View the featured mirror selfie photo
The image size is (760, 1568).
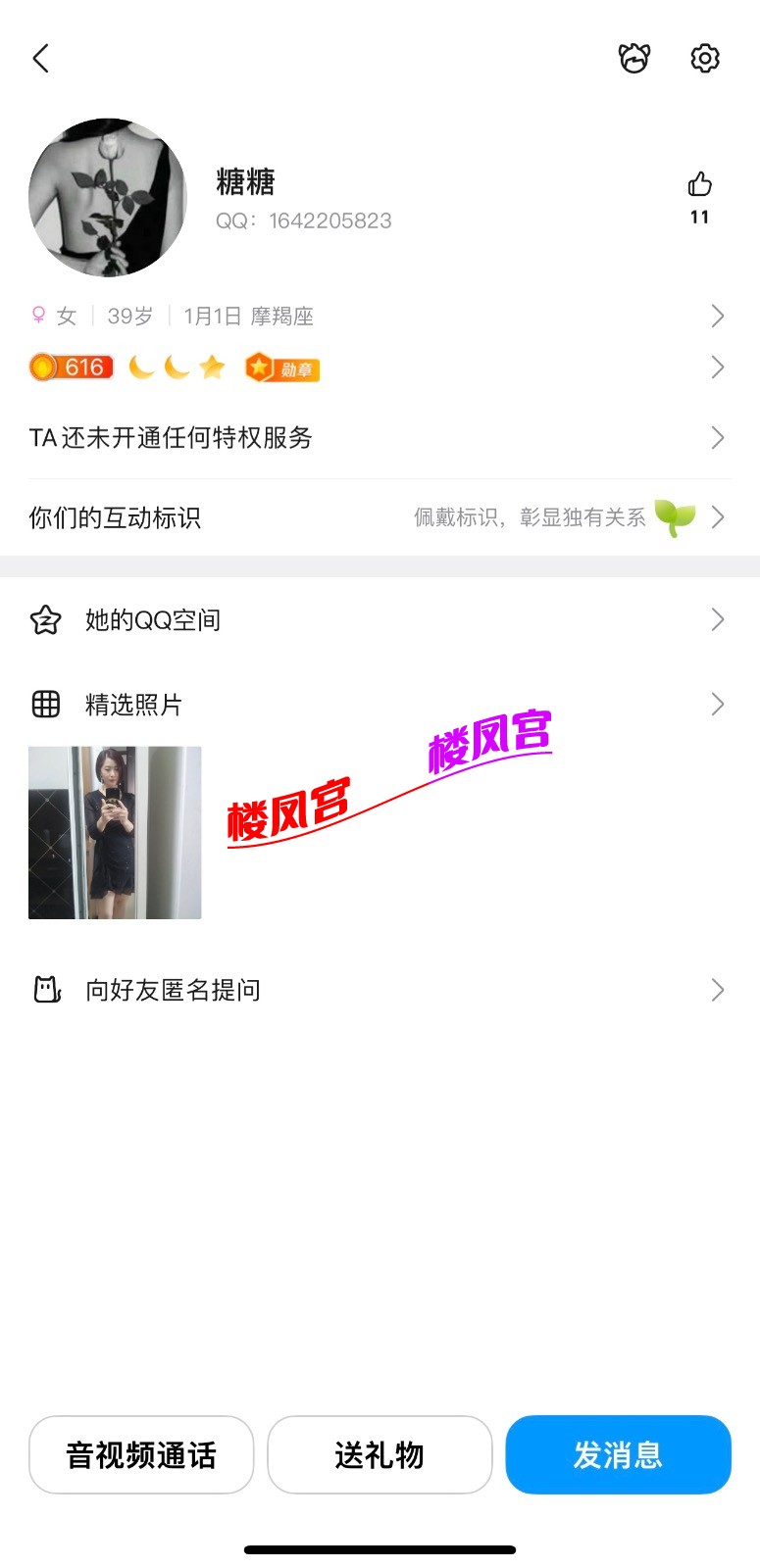coord(115,832)
